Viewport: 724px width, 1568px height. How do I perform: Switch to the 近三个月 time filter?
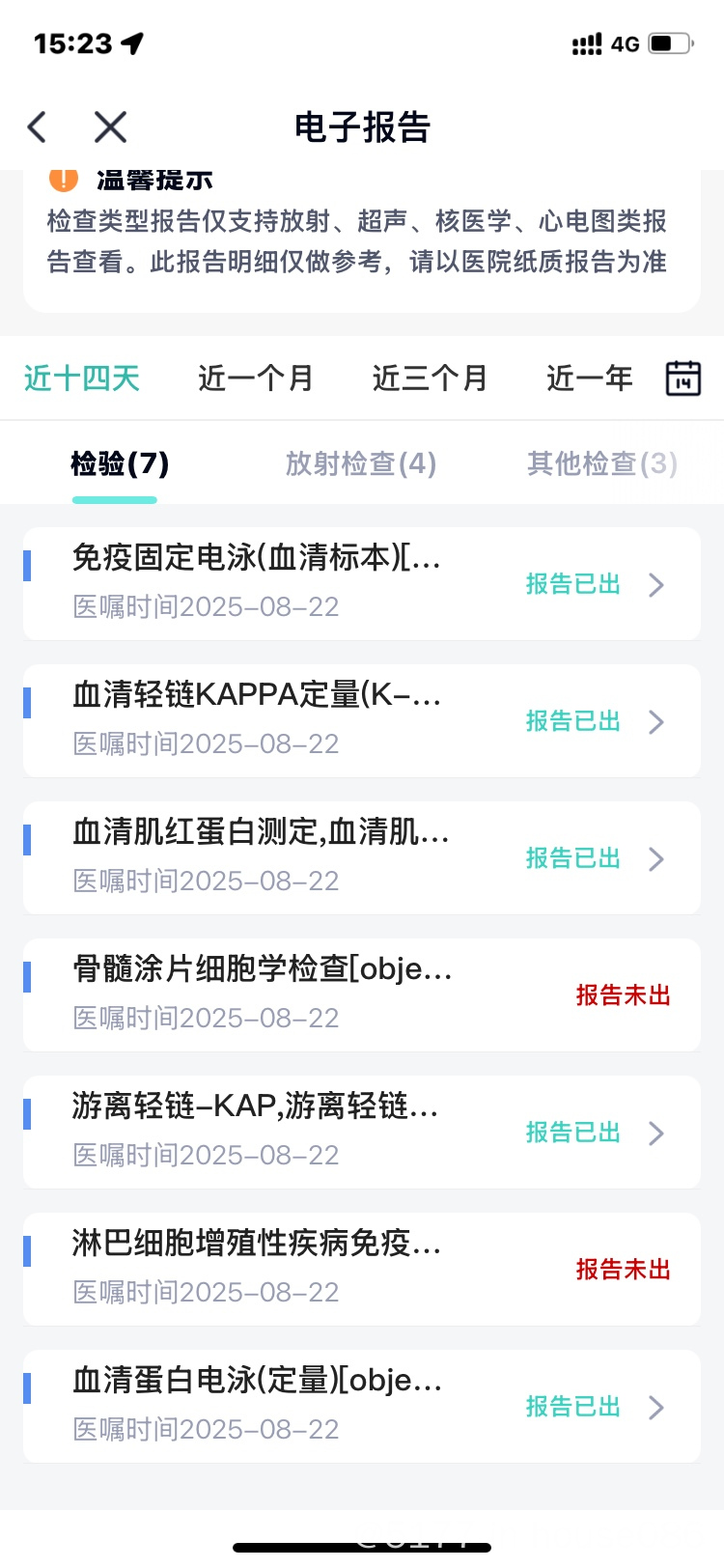coord(430,378)
